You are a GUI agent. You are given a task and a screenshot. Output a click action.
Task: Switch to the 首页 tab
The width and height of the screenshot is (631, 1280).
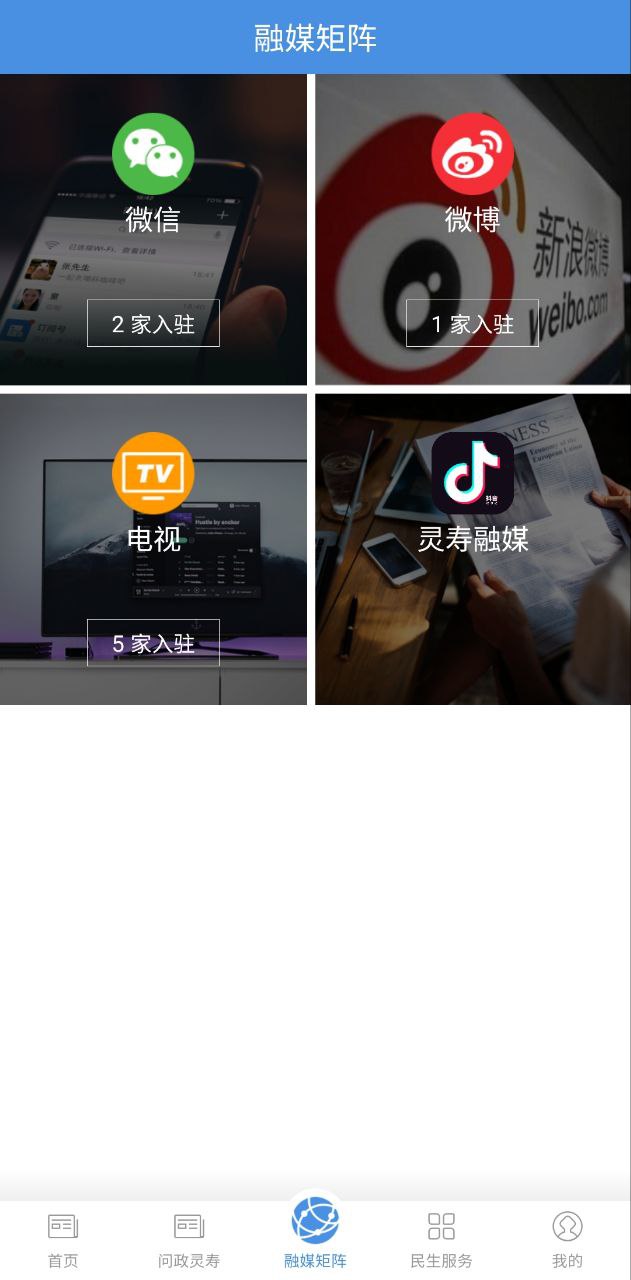(63, 1240)
